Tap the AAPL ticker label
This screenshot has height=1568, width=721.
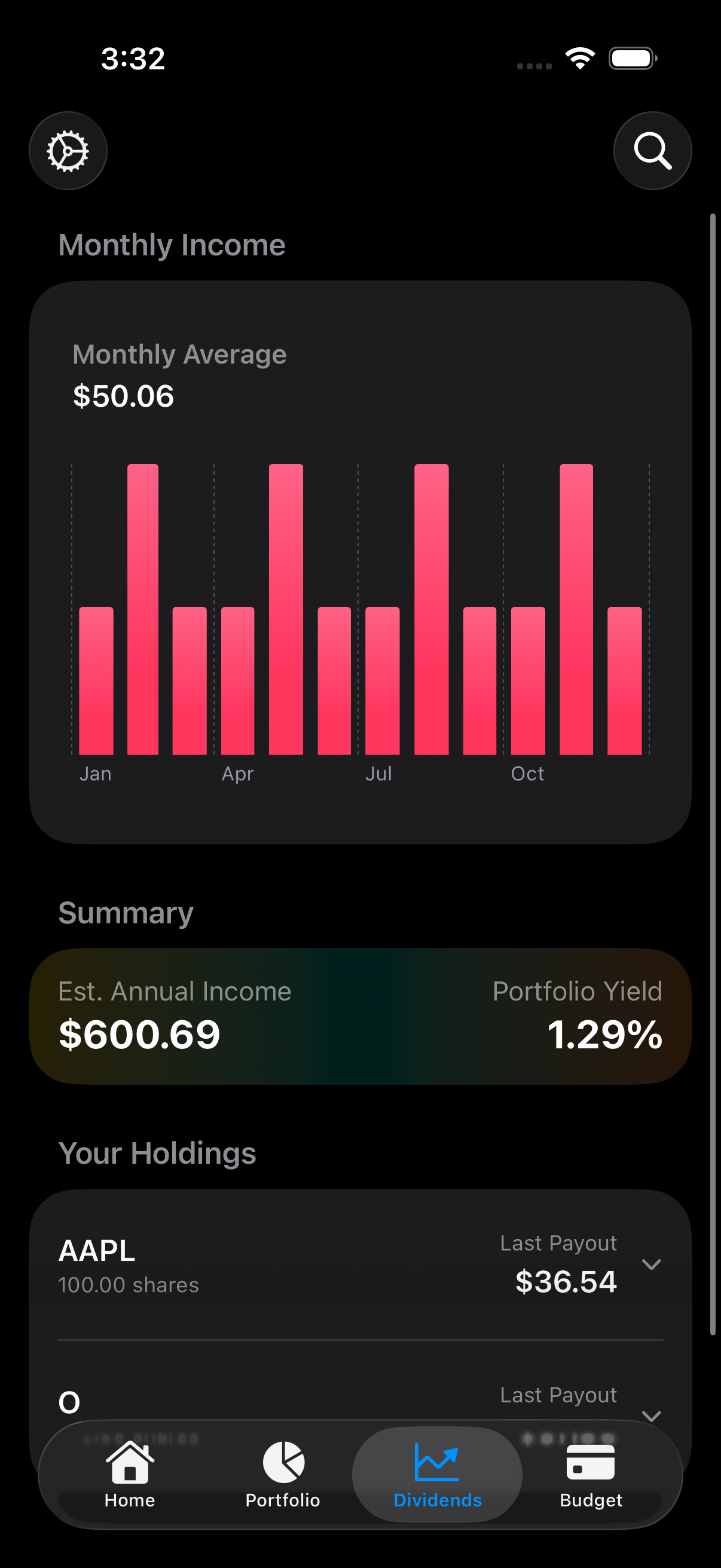96,1251
